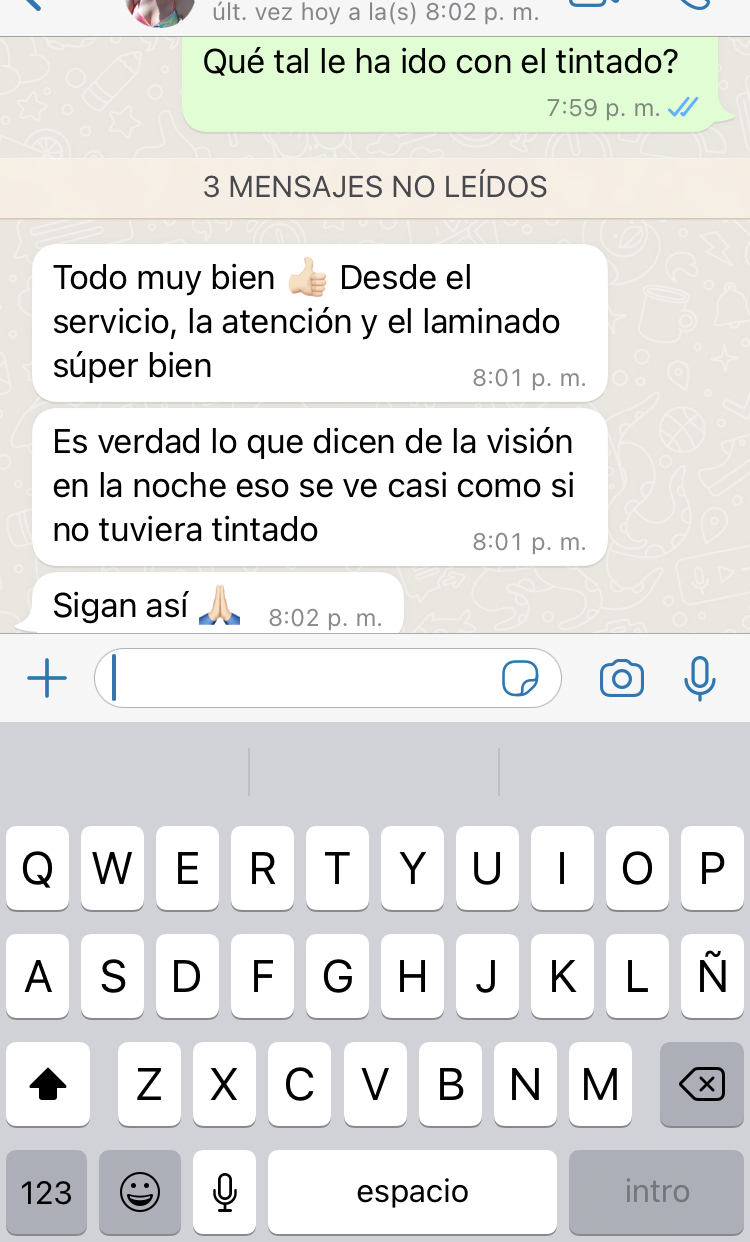Screen dimensions: 750x1242
Task: Tap the keyboard dictation microphone key
Action: [225, 1191]
